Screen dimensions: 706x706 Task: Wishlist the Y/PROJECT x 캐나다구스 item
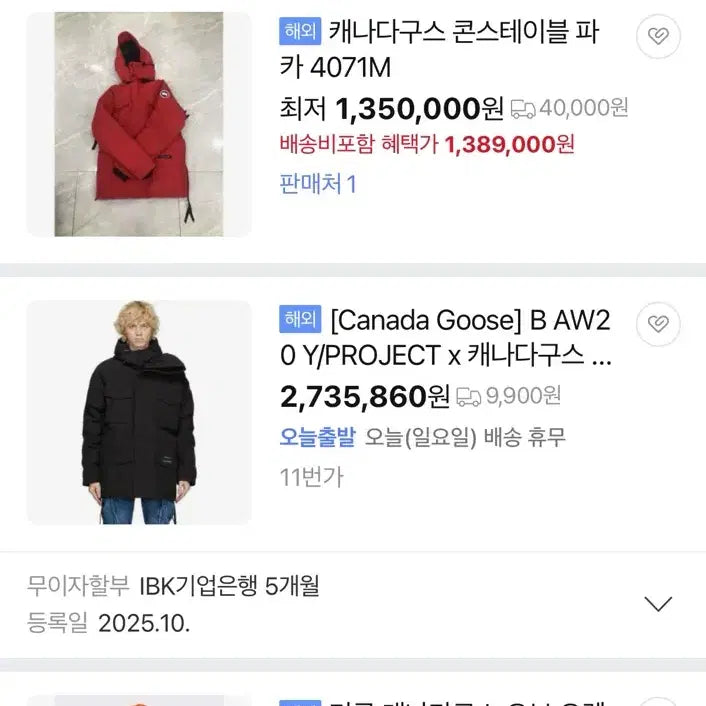click(658, 324)
